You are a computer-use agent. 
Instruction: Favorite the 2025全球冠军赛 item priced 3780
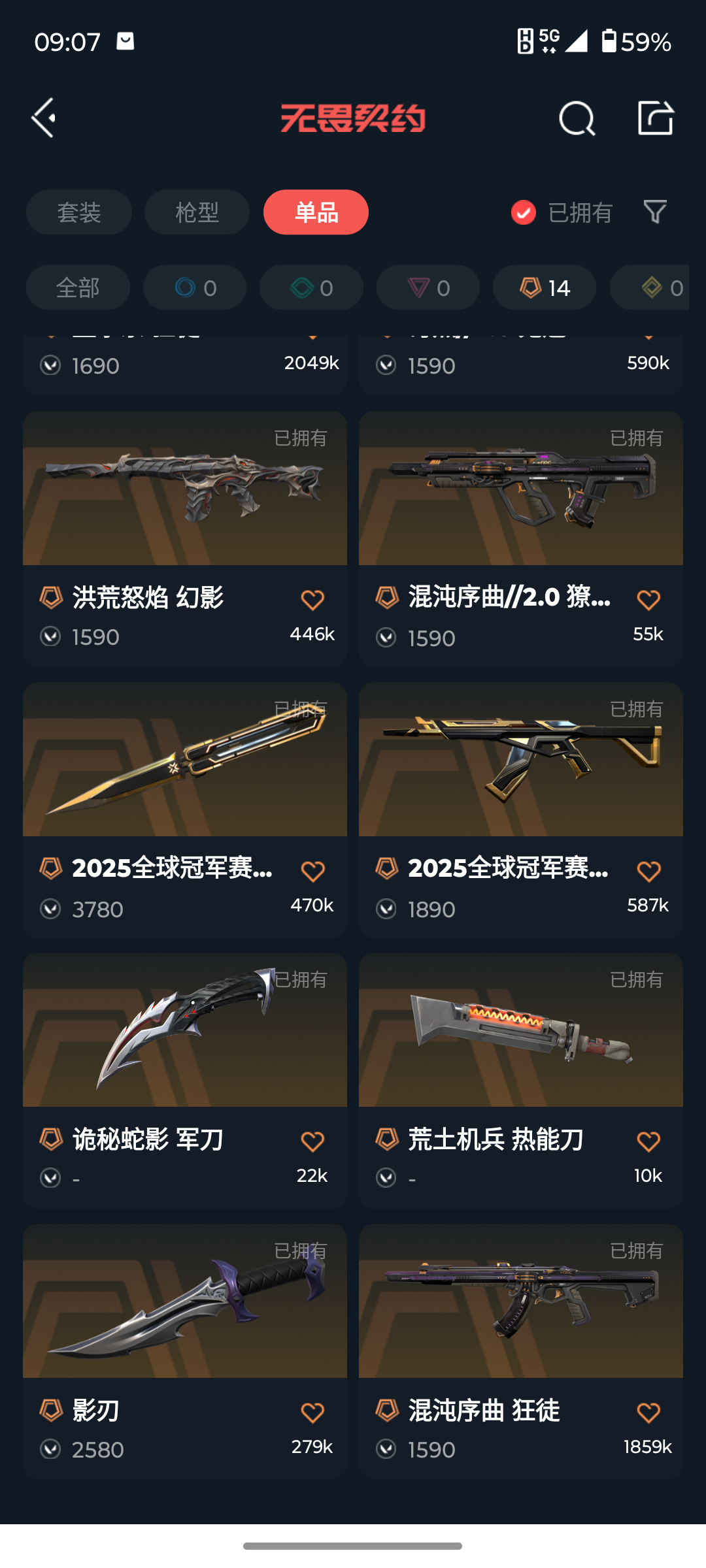click(312, 871)
